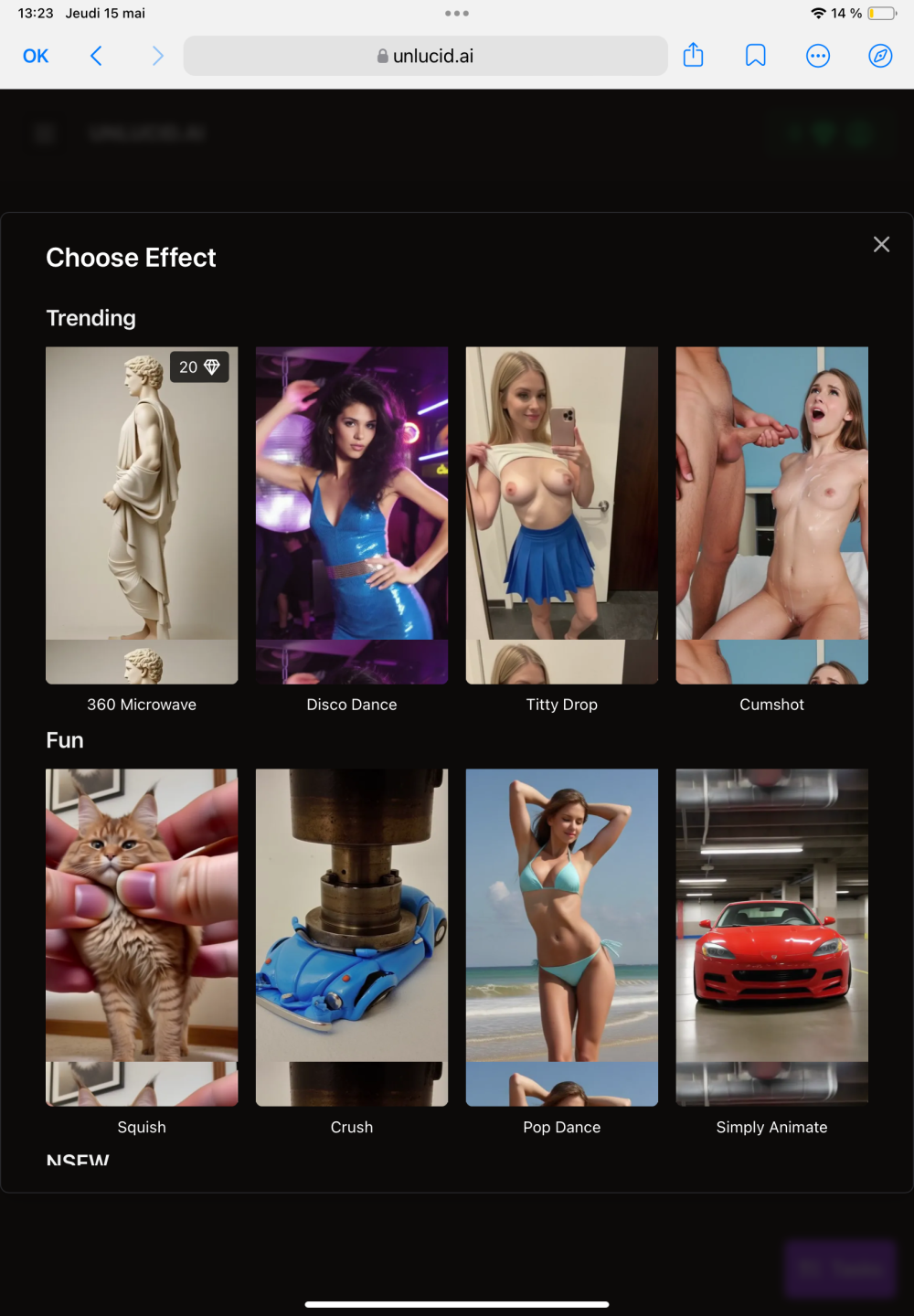914x1316 pixels.
Task: Close the Choose Effect dialog
Action: point(881,244)
